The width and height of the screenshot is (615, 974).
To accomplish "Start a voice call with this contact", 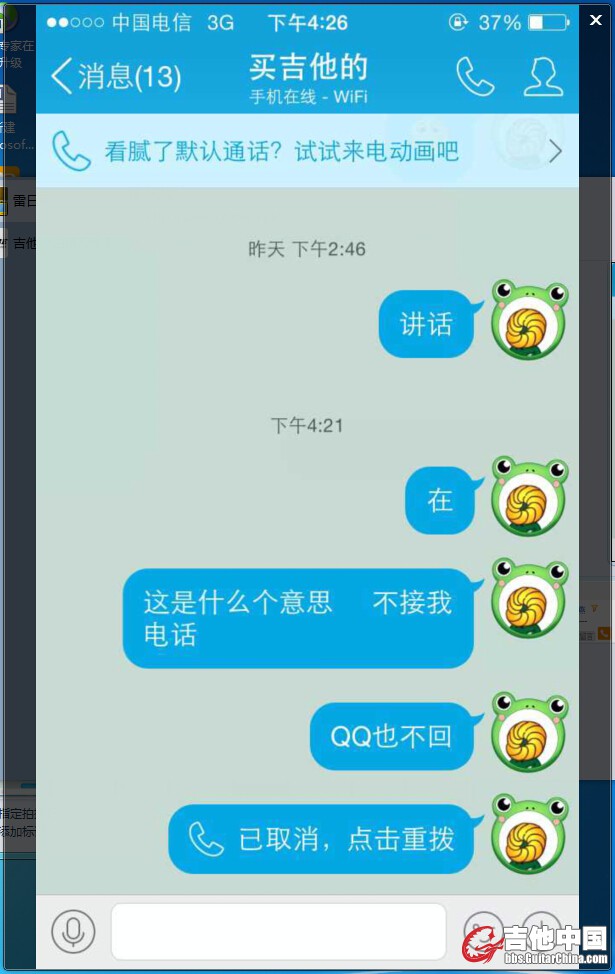I will coord(475,76).
